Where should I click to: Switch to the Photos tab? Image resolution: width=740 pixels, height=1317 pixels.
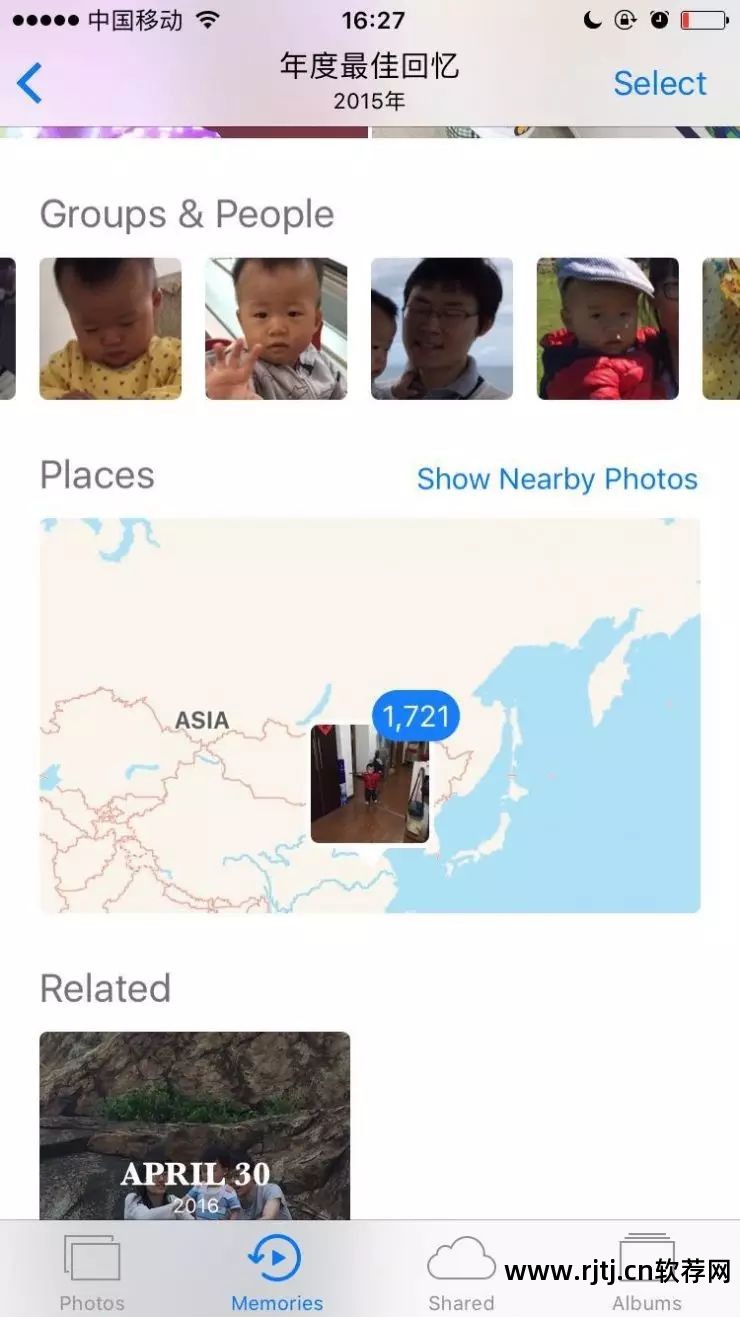tap(92, 1272)
